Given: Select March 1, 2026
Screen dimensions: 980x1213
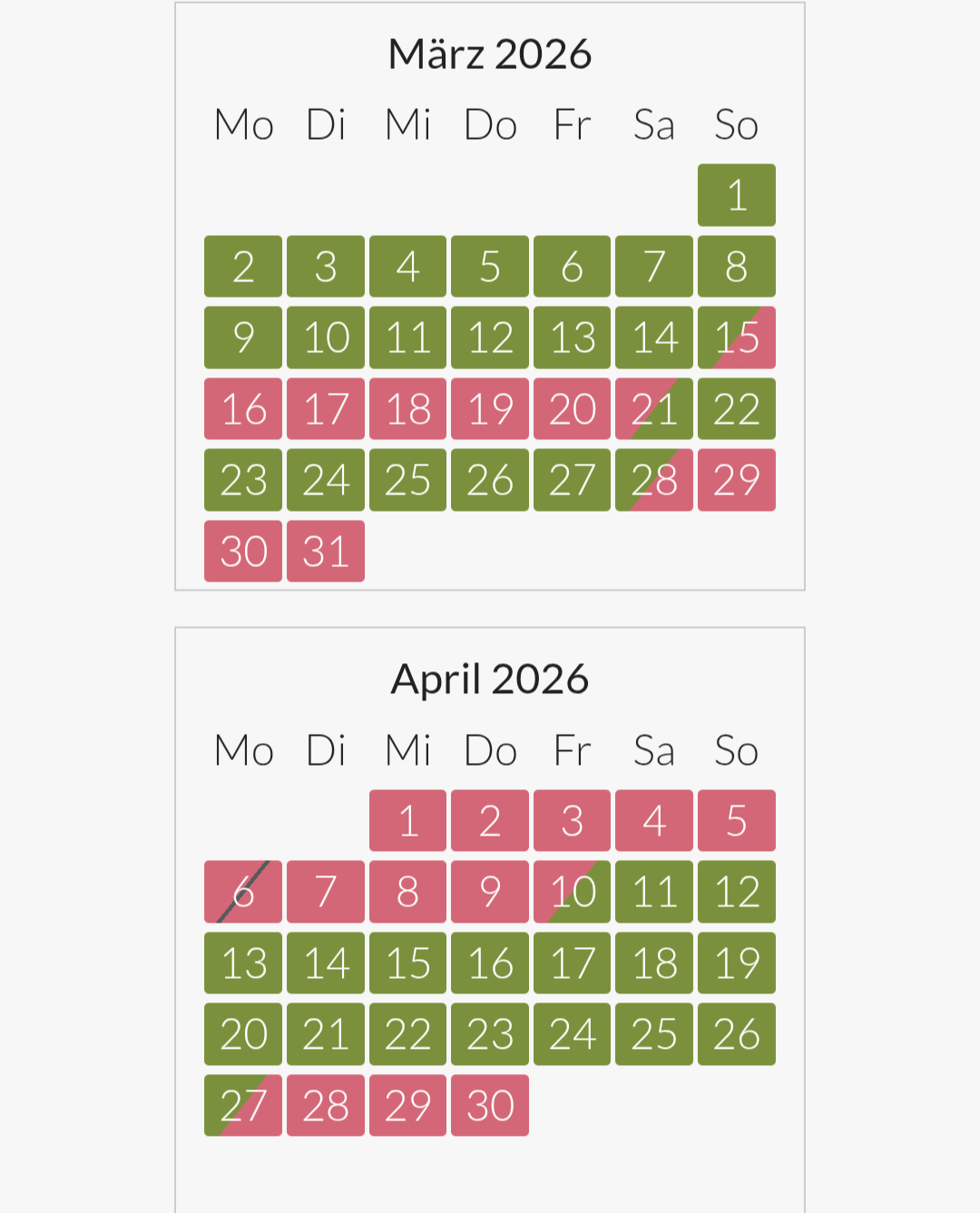Looking at the screenshot, I should (736, 195).
